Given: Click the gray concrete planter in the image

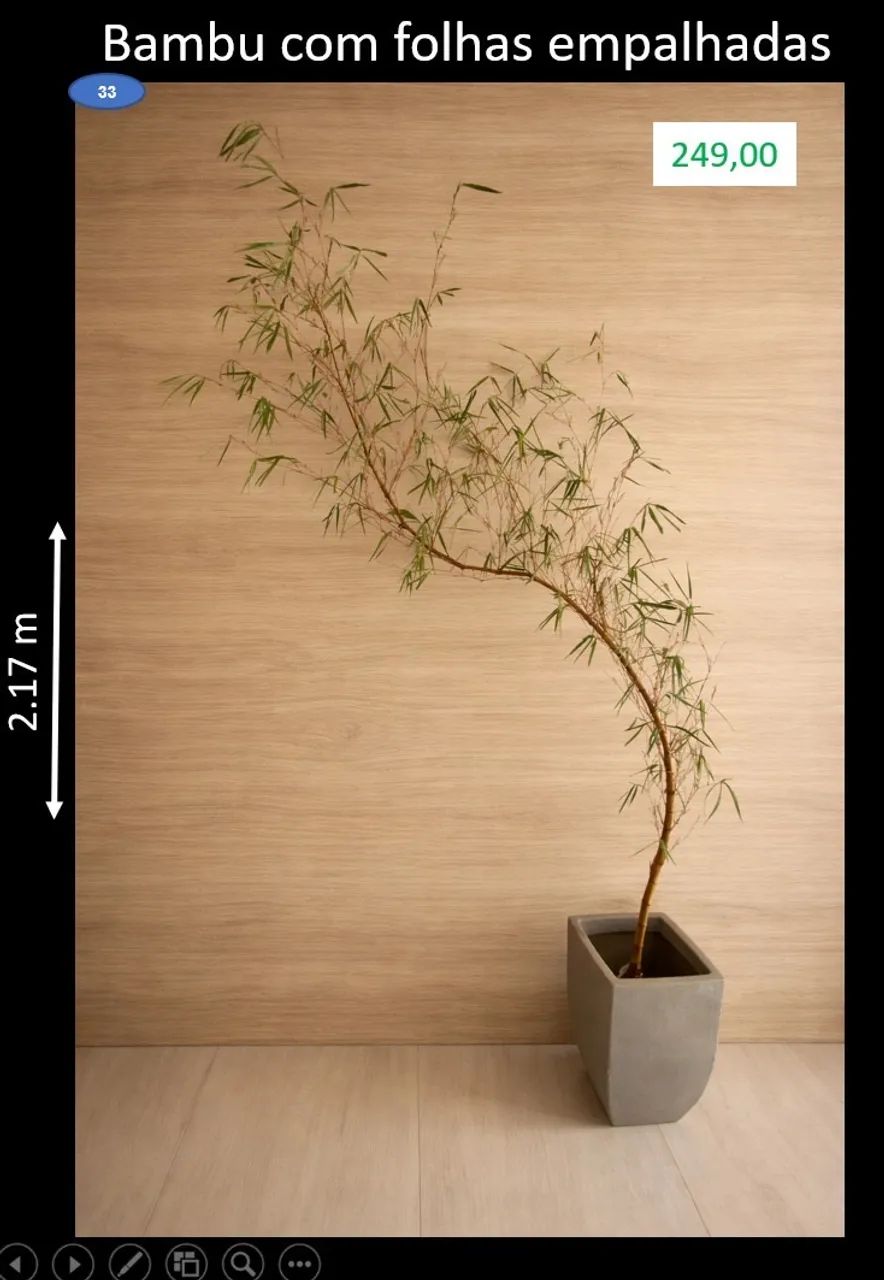Looking at the screenshot, I should (x=645, y=1010).
